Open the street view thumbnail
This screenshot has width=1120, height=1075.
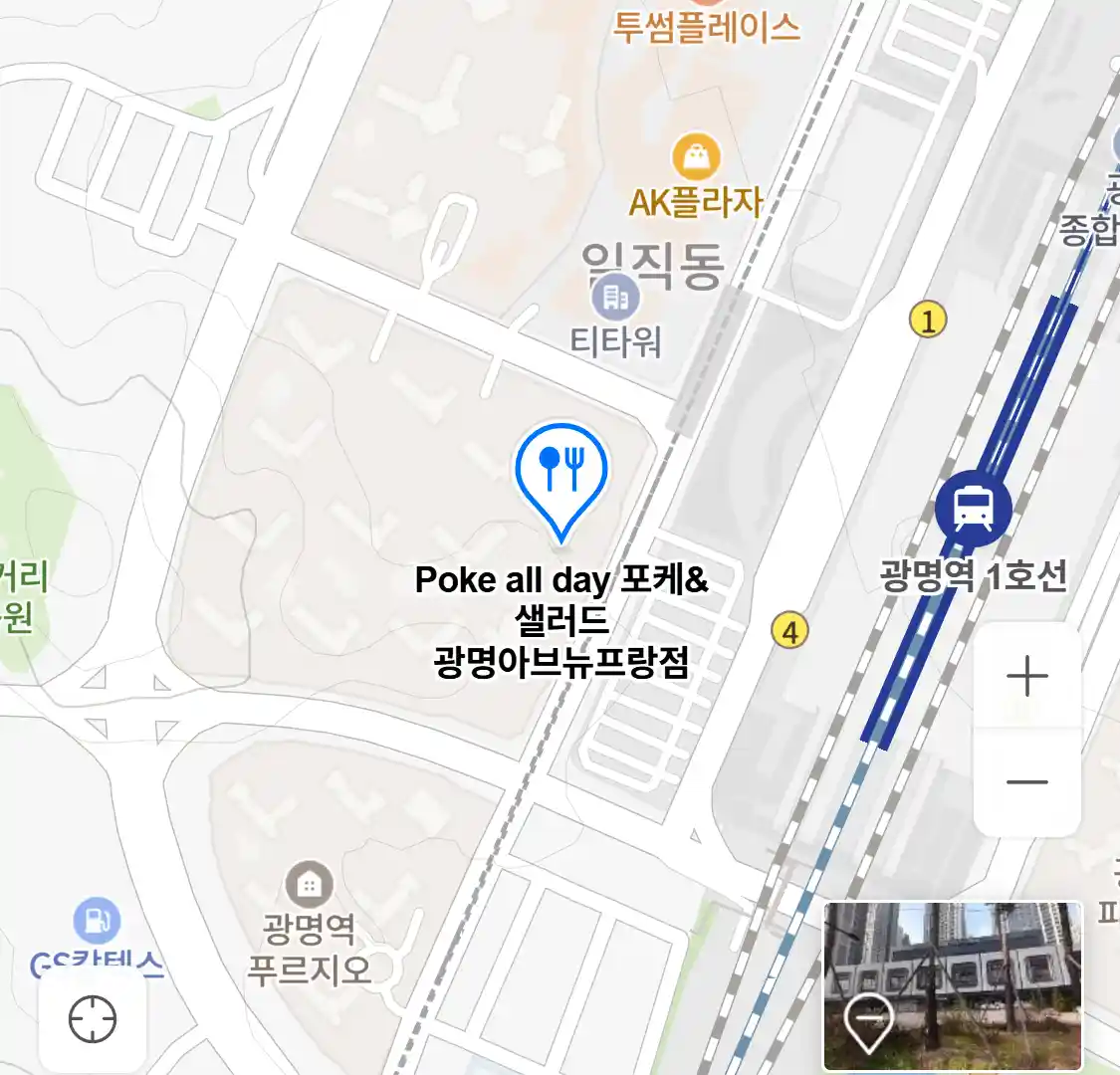click(x=953, y=986)
